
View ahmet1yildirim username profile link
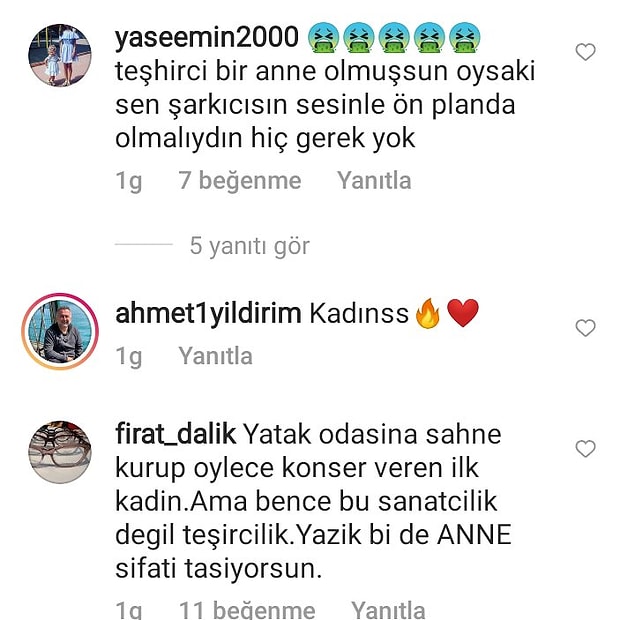coord(208,314)
